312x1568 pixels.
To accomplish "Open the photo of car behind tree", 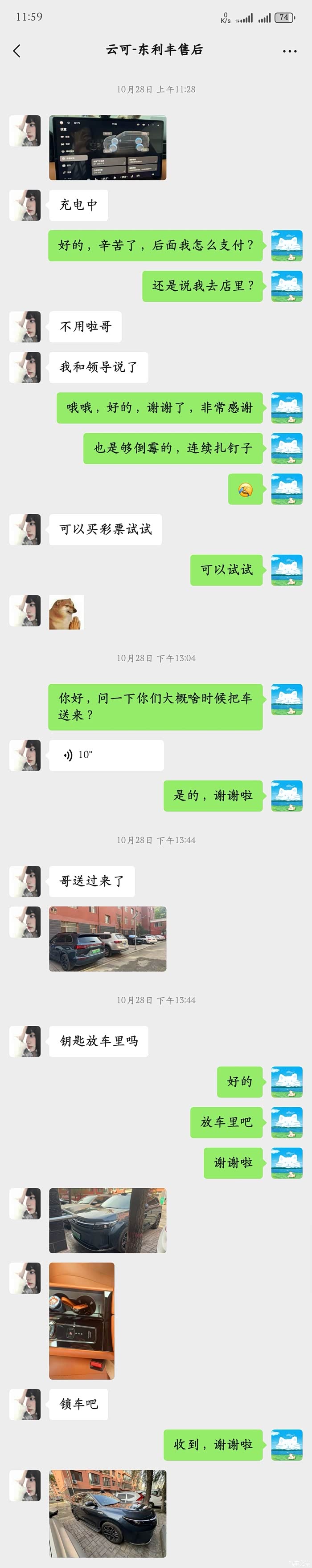I will (107, 1220).
